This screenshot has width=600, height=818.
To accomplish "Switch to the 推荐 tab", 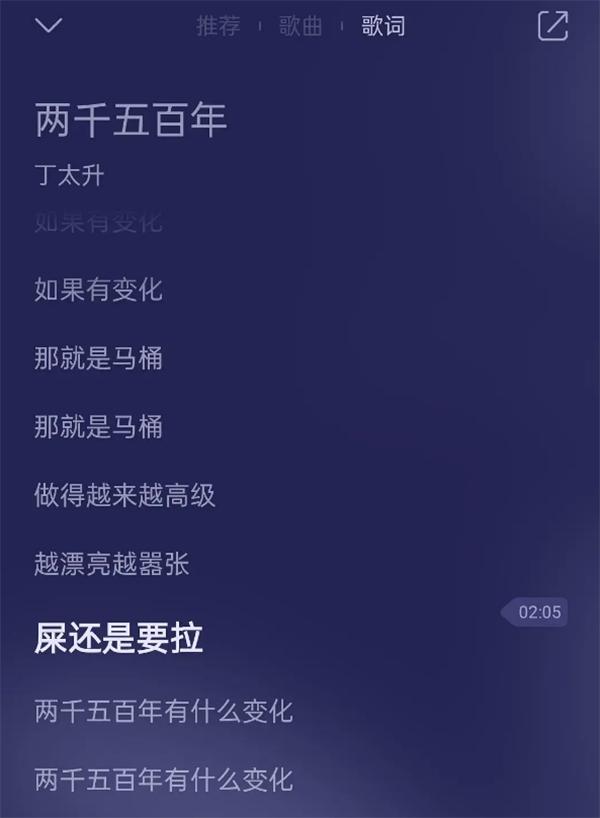I will [x=218, y=27].
